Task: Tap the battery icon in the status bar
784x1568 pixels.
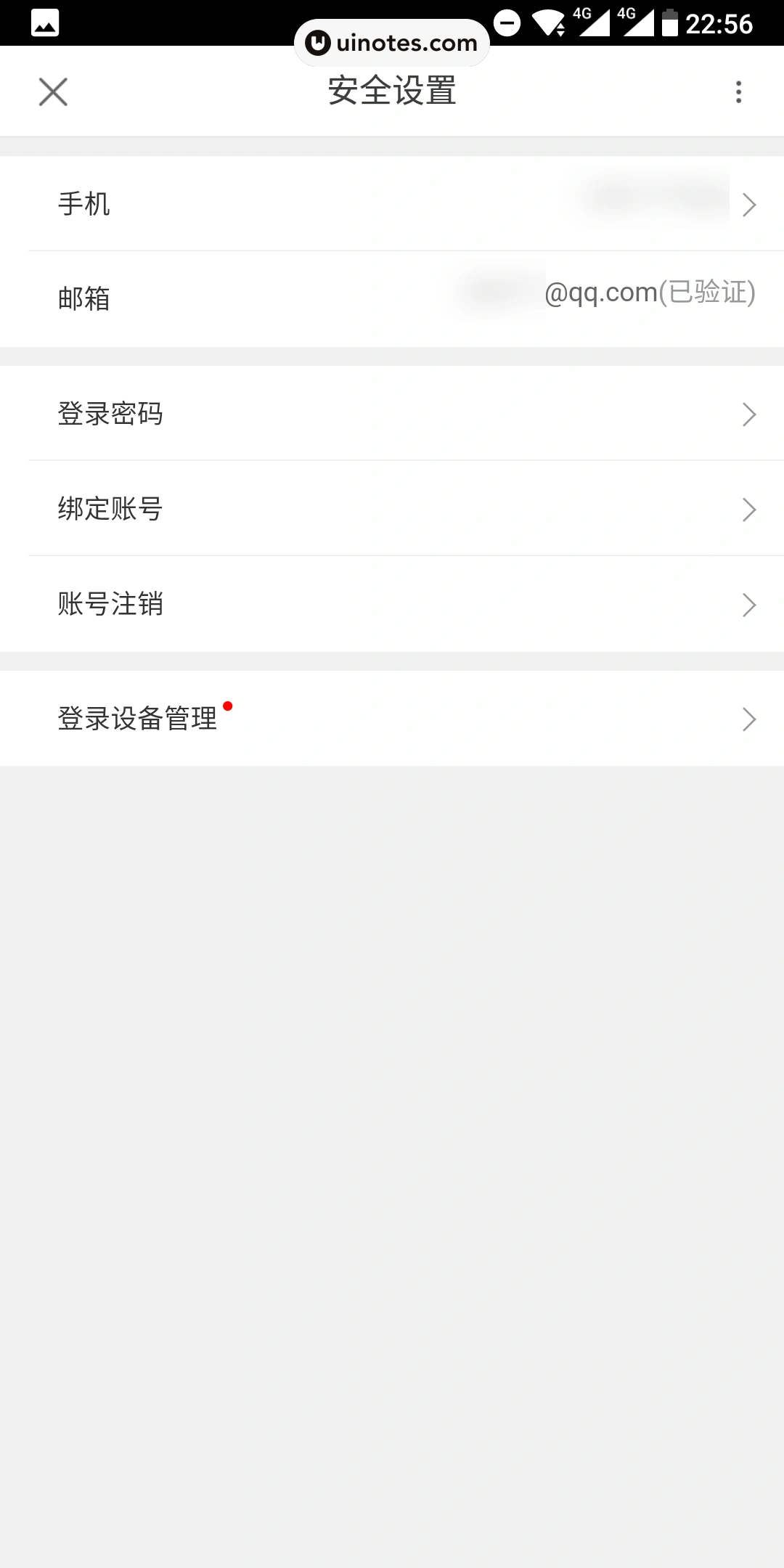Action: 671,24
